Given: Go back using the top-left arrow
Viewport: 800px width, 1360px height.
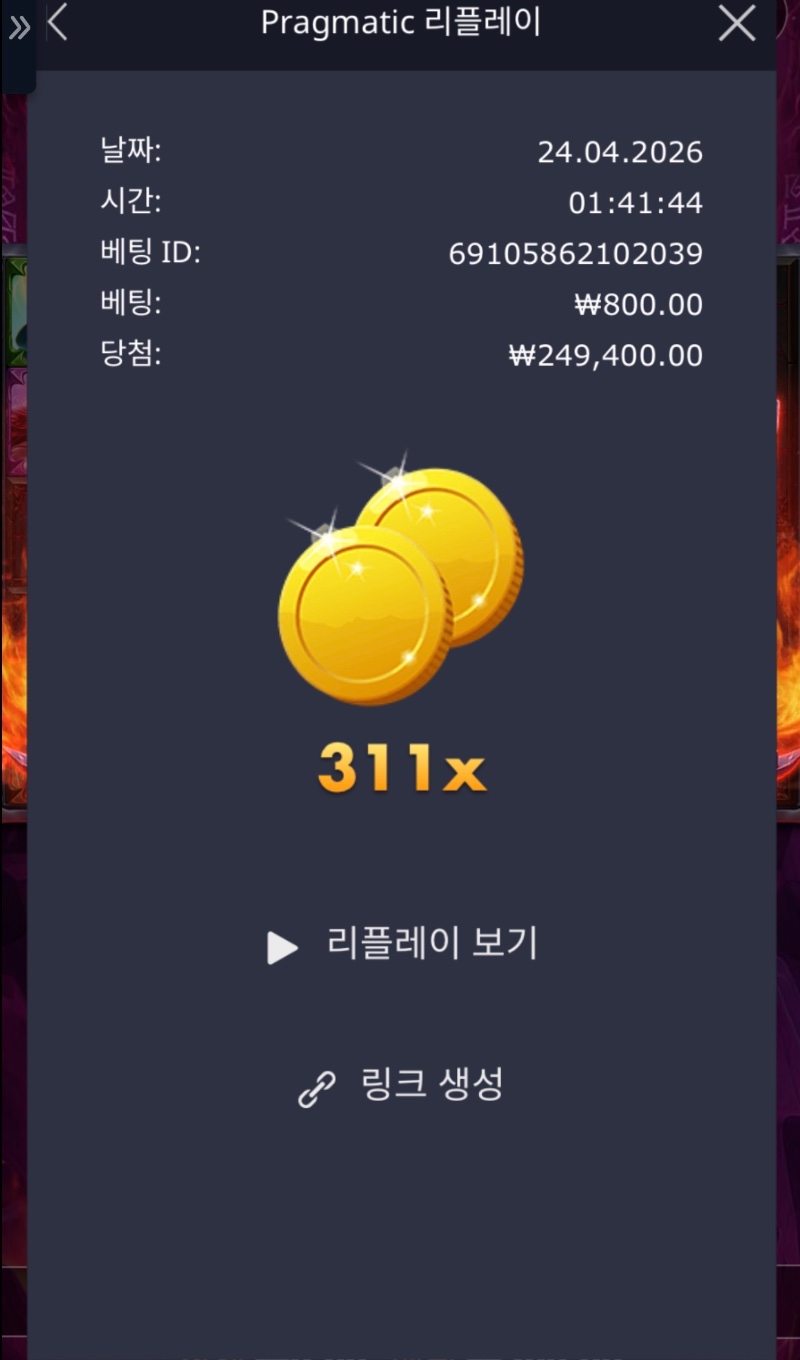Looking at the screenshot, I should [58, 23].
